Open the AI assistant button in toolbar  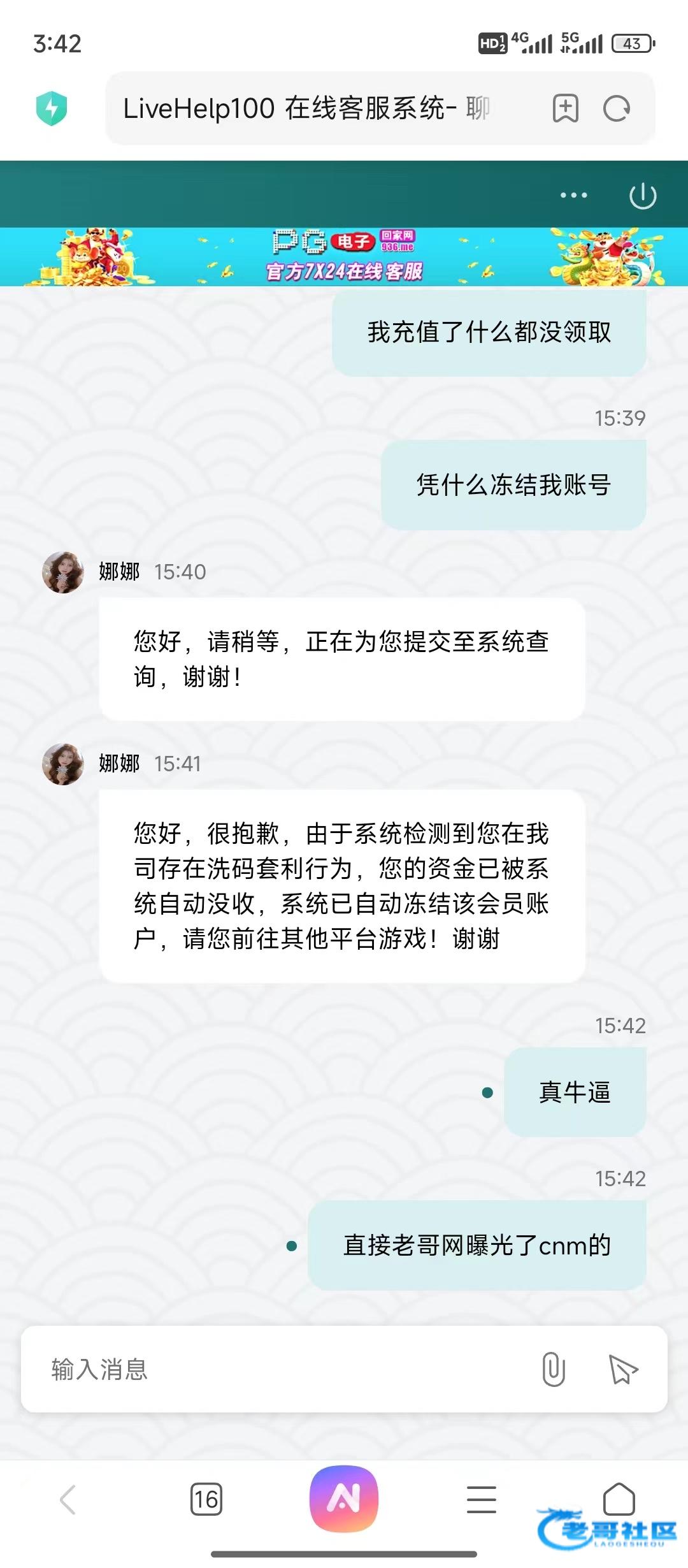(344, 1499)
